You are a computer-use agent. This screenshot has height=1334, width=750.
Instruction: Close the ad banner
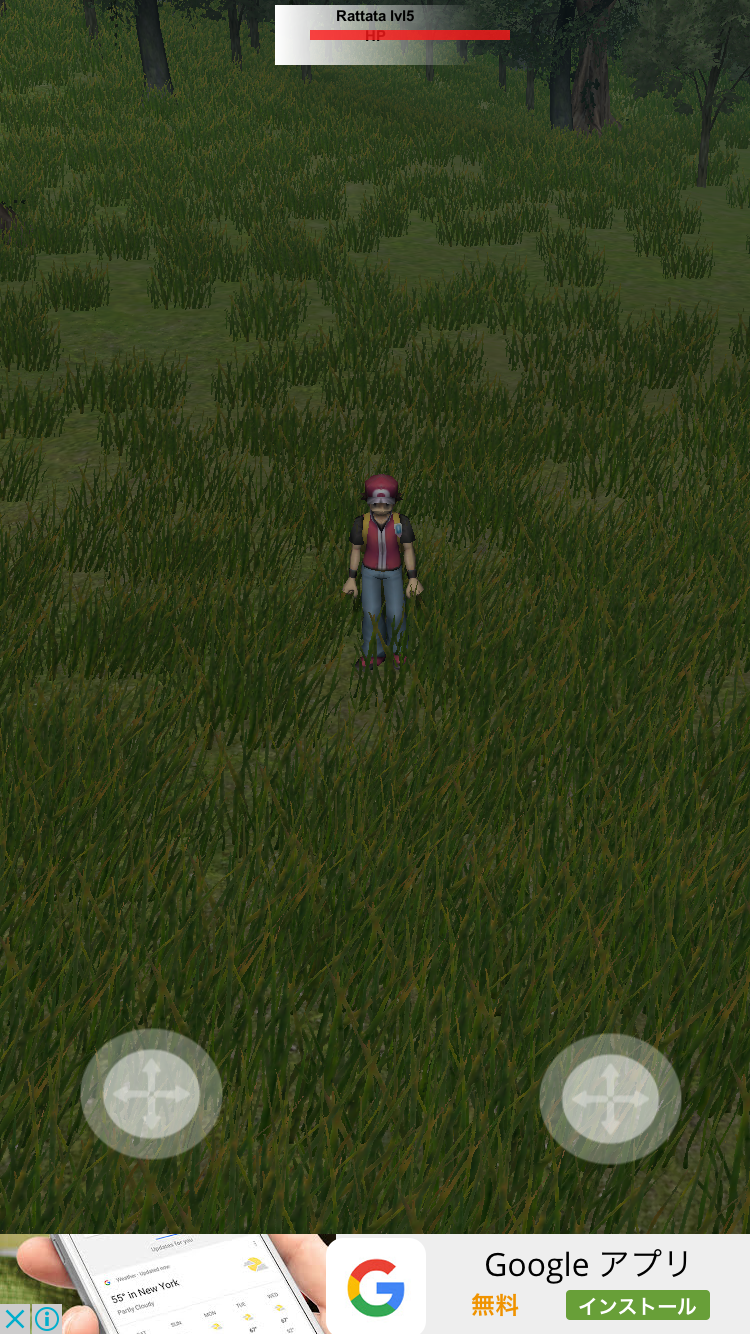(x=15, y=1318)
